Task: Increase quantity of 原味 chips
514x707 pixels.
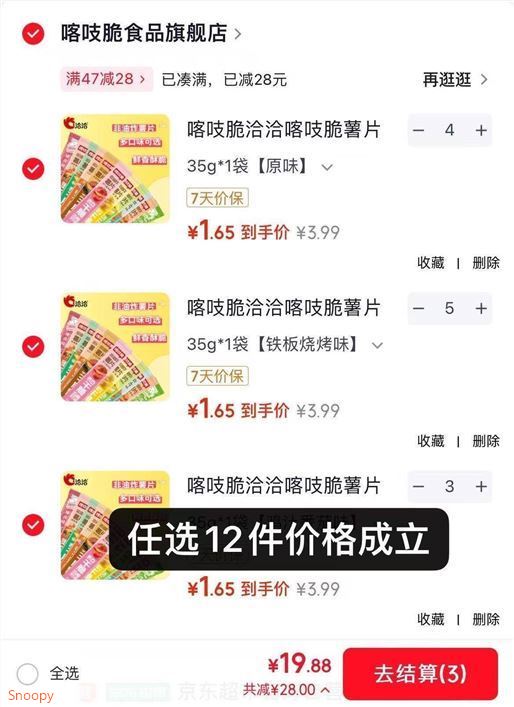Action: [x=481, y=130]
